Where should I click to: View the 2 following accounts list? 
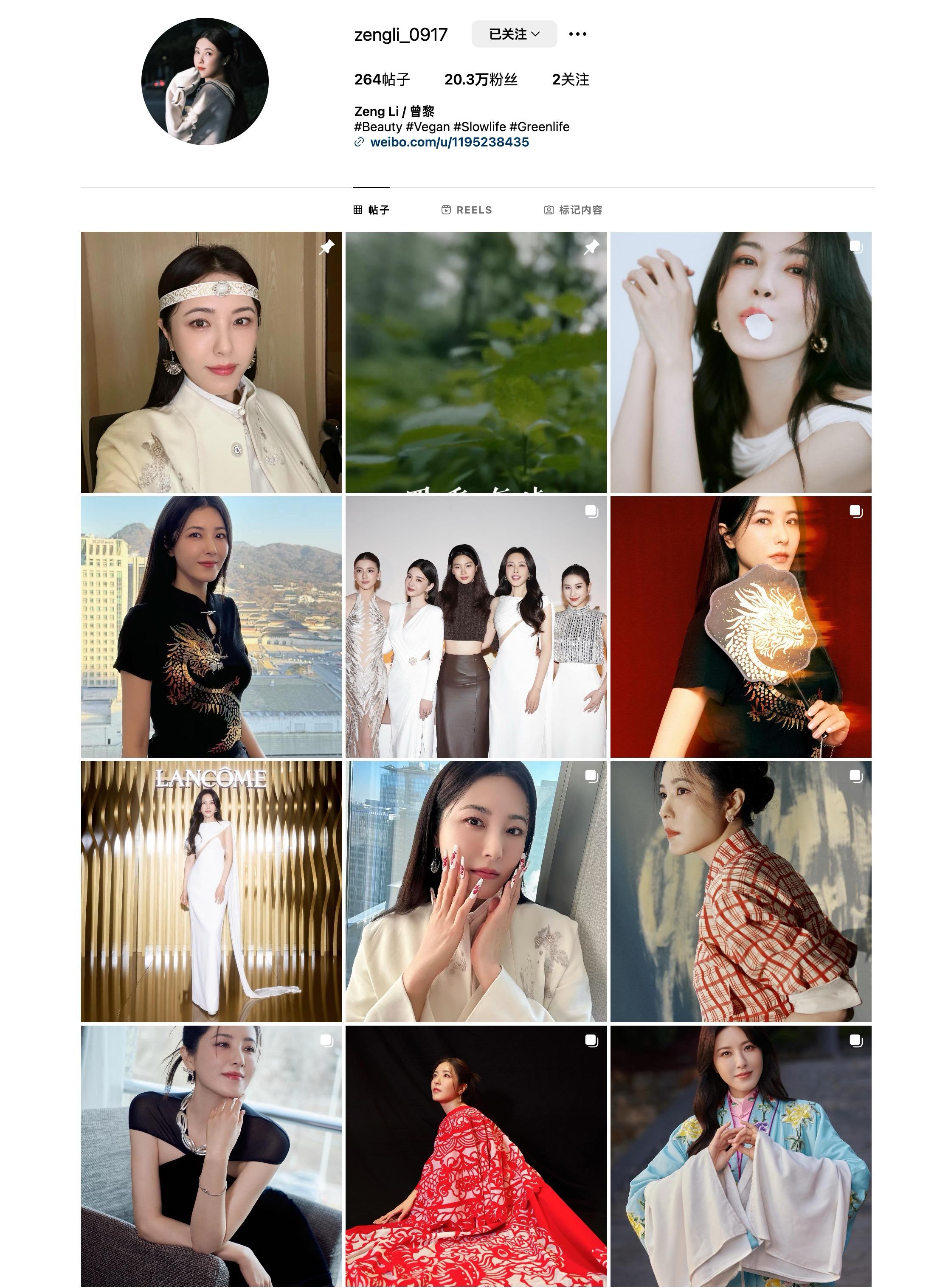click(570, 80)
